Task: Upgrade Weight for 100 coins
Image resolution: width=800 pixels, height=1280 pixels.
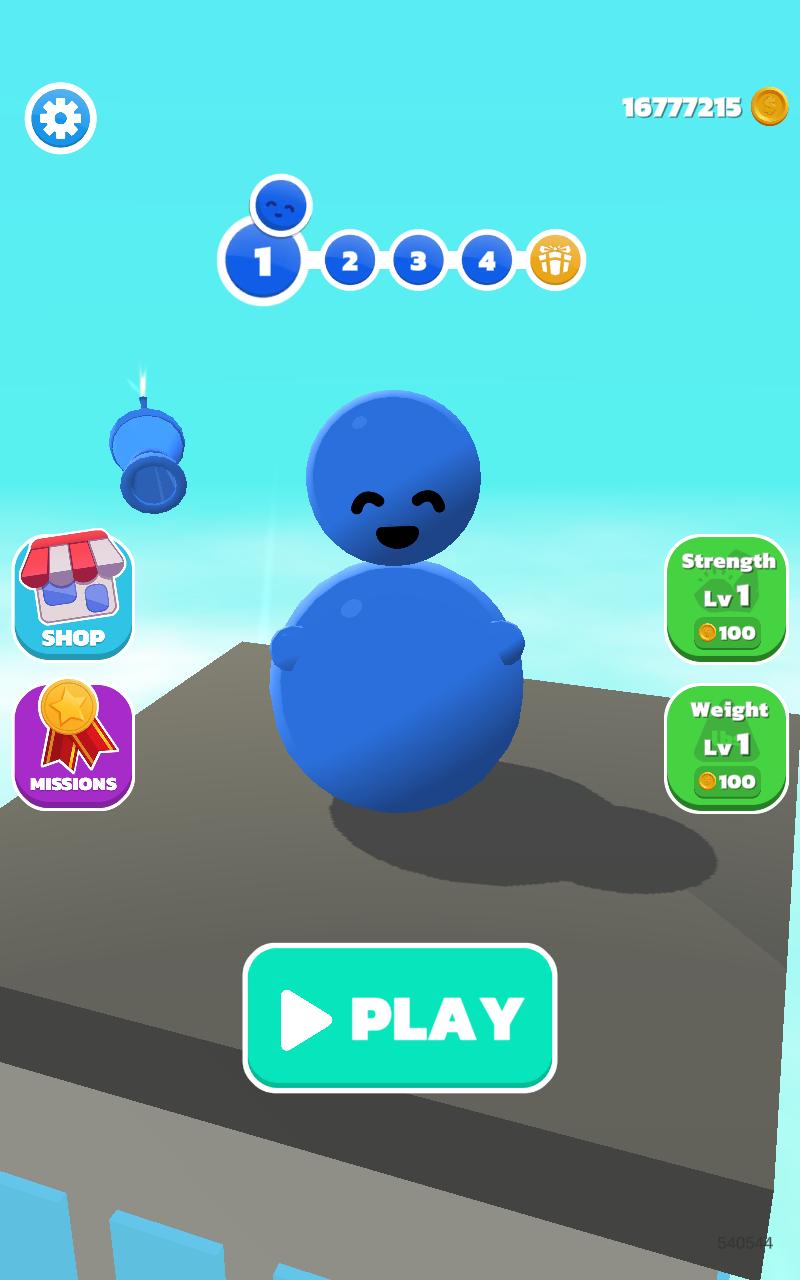Action: pos(726,747)
